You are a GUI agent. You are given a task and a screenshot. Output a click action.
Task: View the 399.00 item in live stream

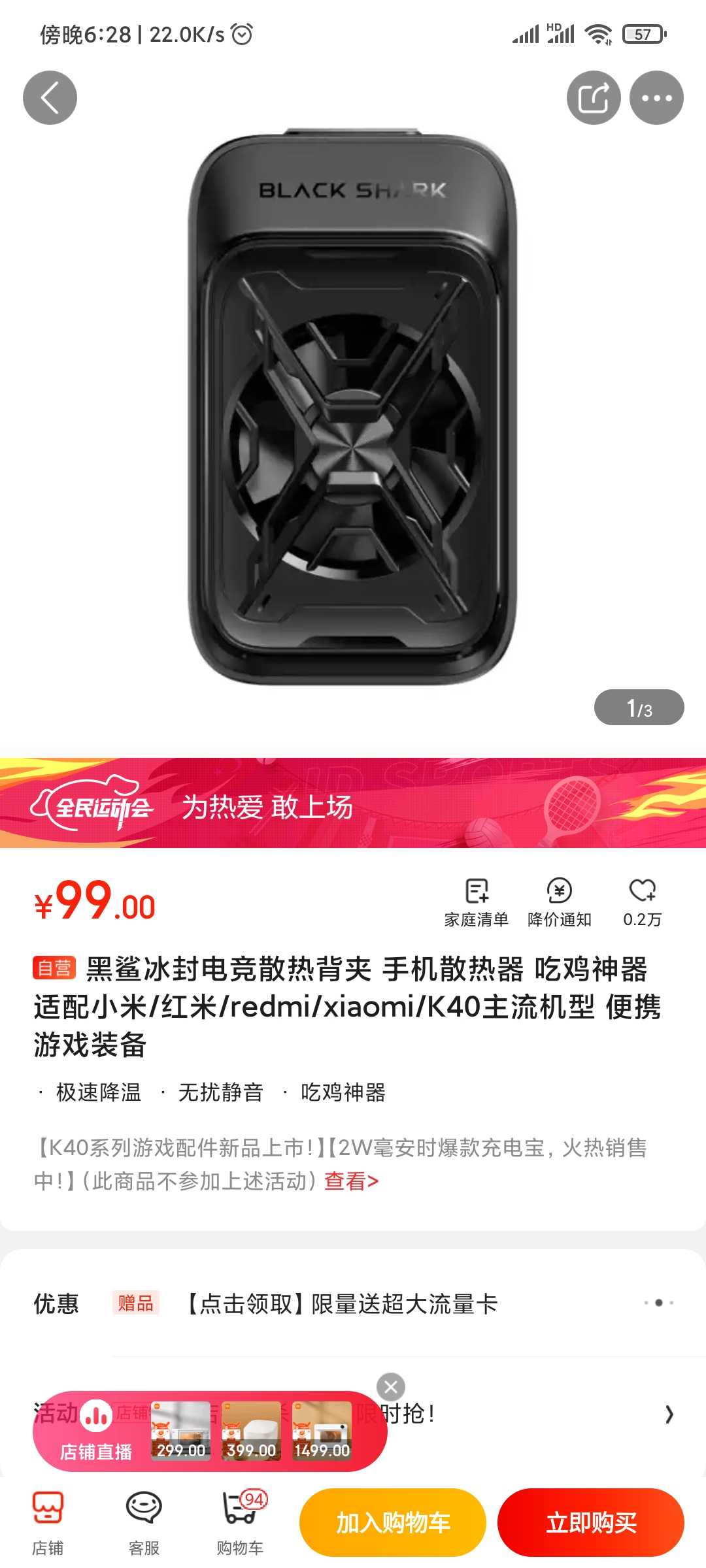[251, 1431]
